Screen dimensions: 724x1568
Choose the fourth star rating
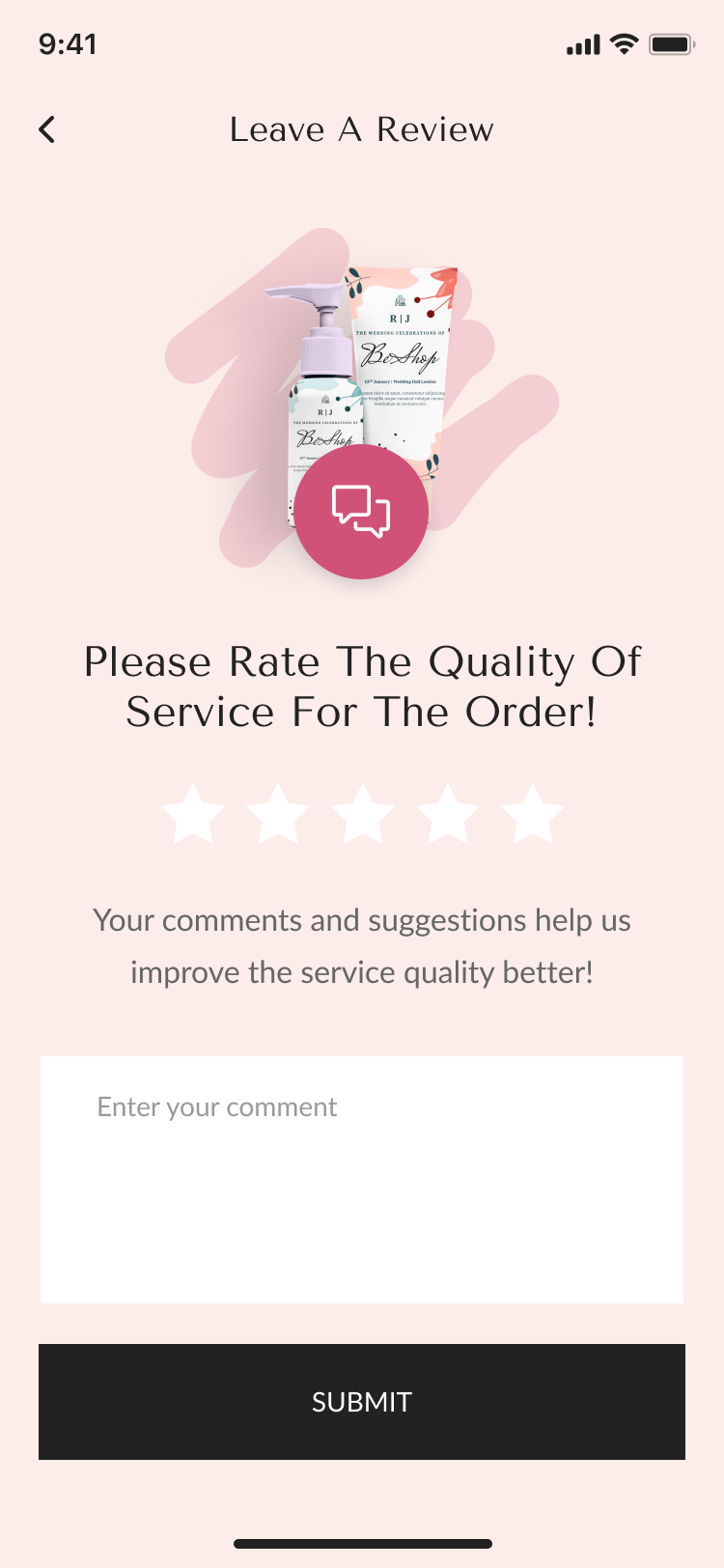pyautogui.click(x=448, y=814)
